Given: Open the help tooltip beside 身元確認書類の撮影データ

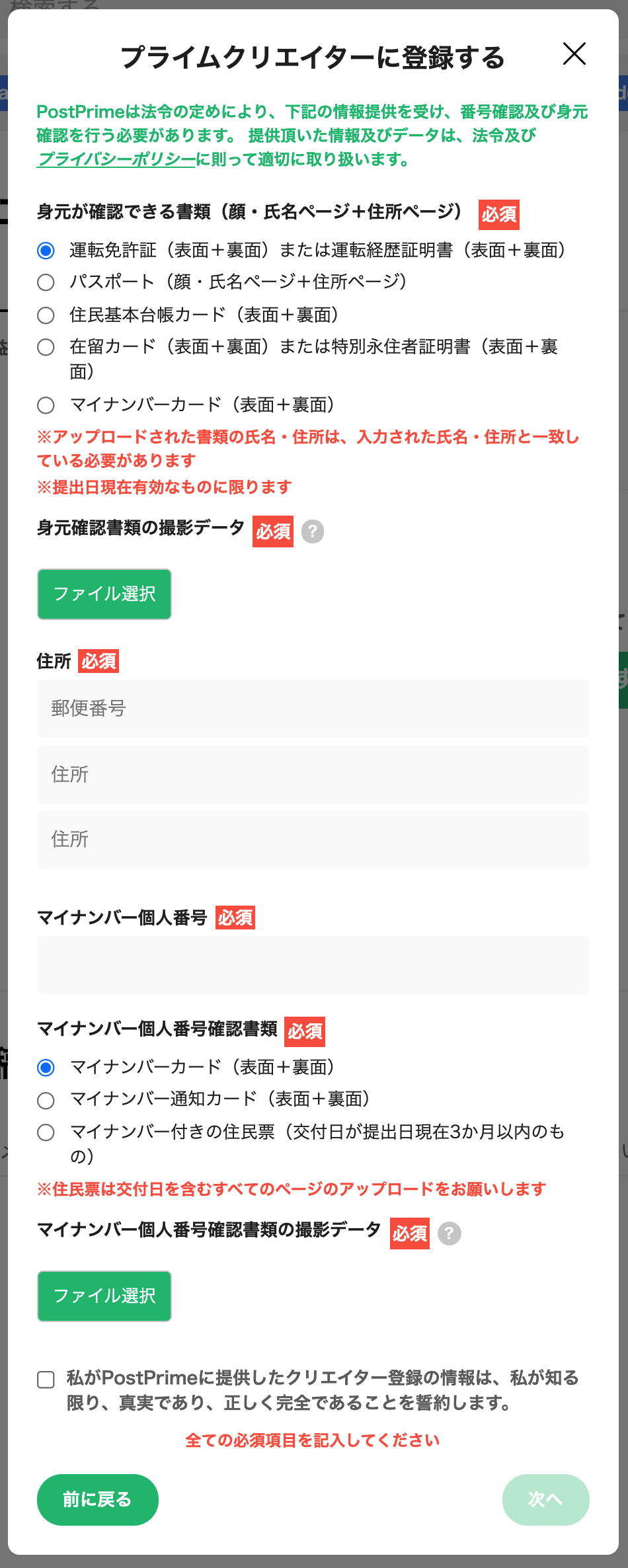Looking at the screenshot, I should click(x=313, y=531).
